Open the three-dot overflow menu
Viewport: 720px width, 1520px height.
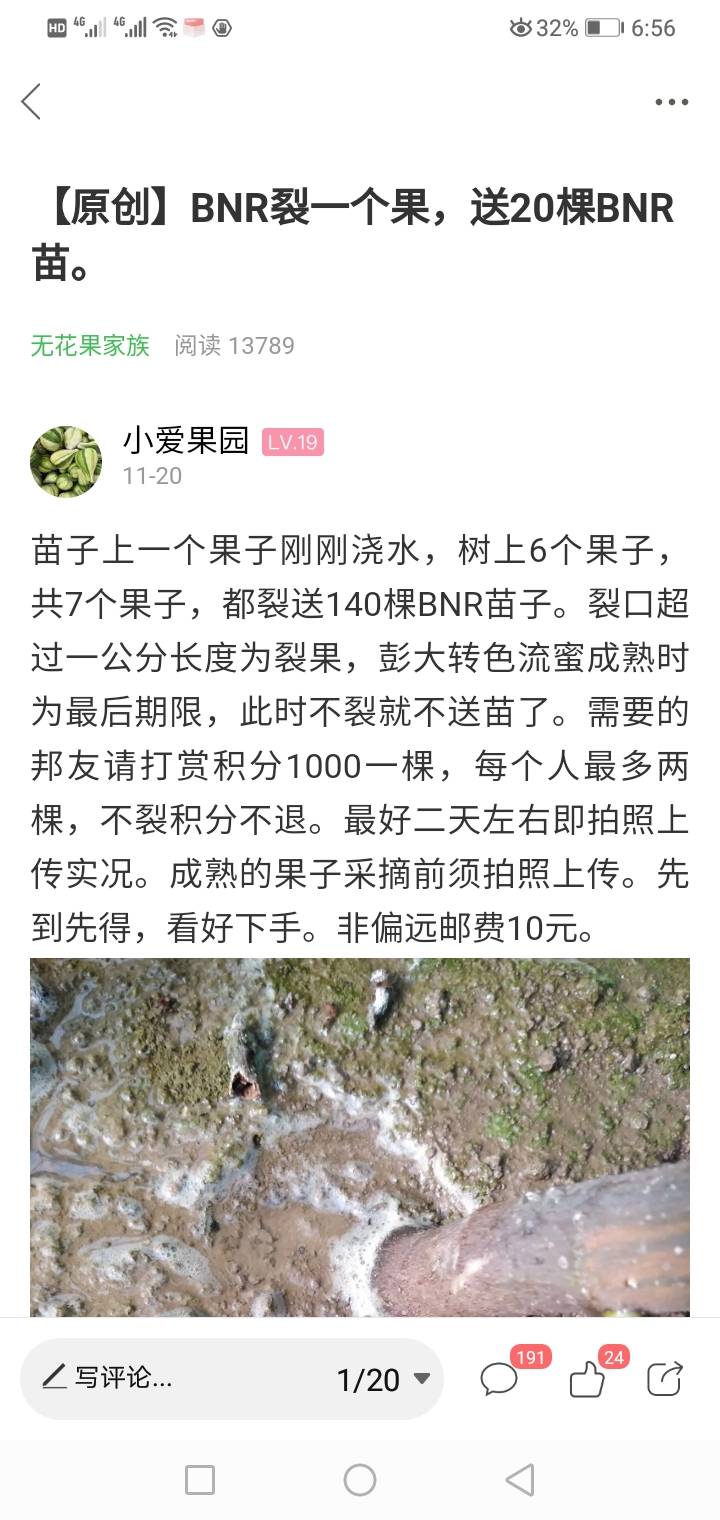(x=672, y=102)
